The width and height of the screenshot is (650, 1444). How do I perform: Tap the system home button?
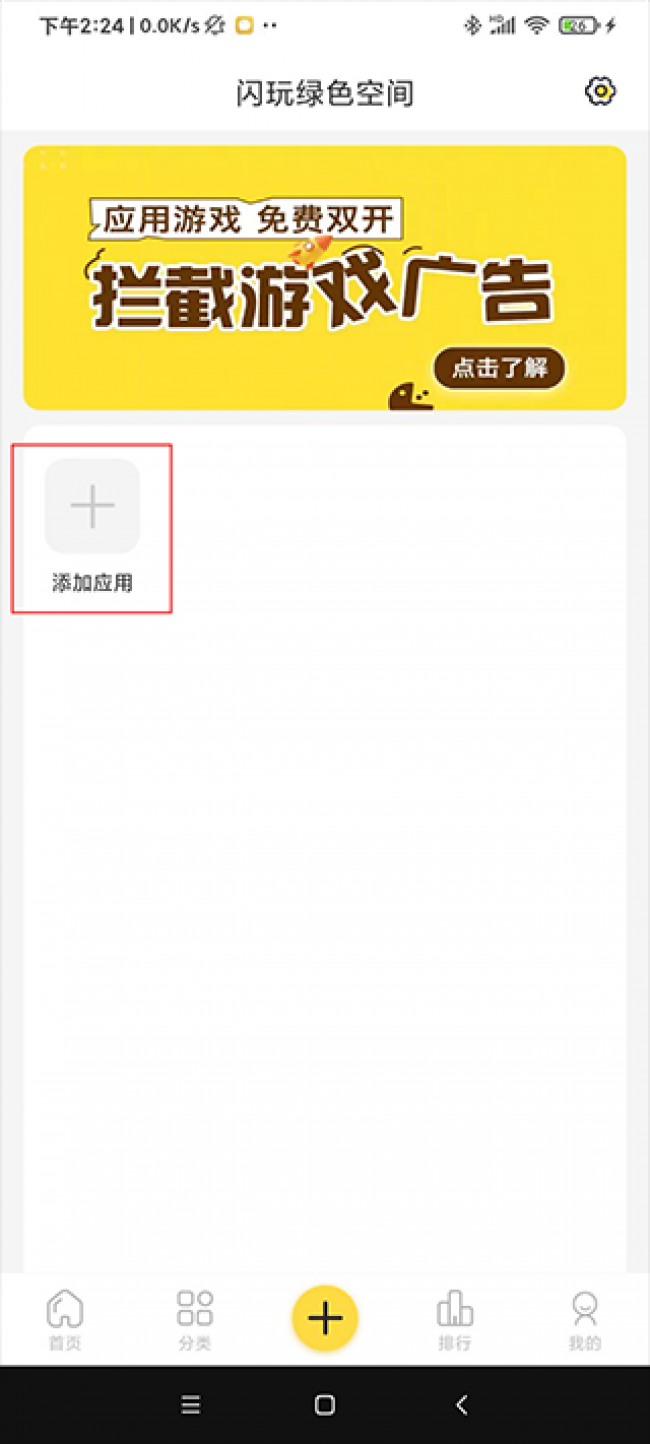(x=325, y=1405)
